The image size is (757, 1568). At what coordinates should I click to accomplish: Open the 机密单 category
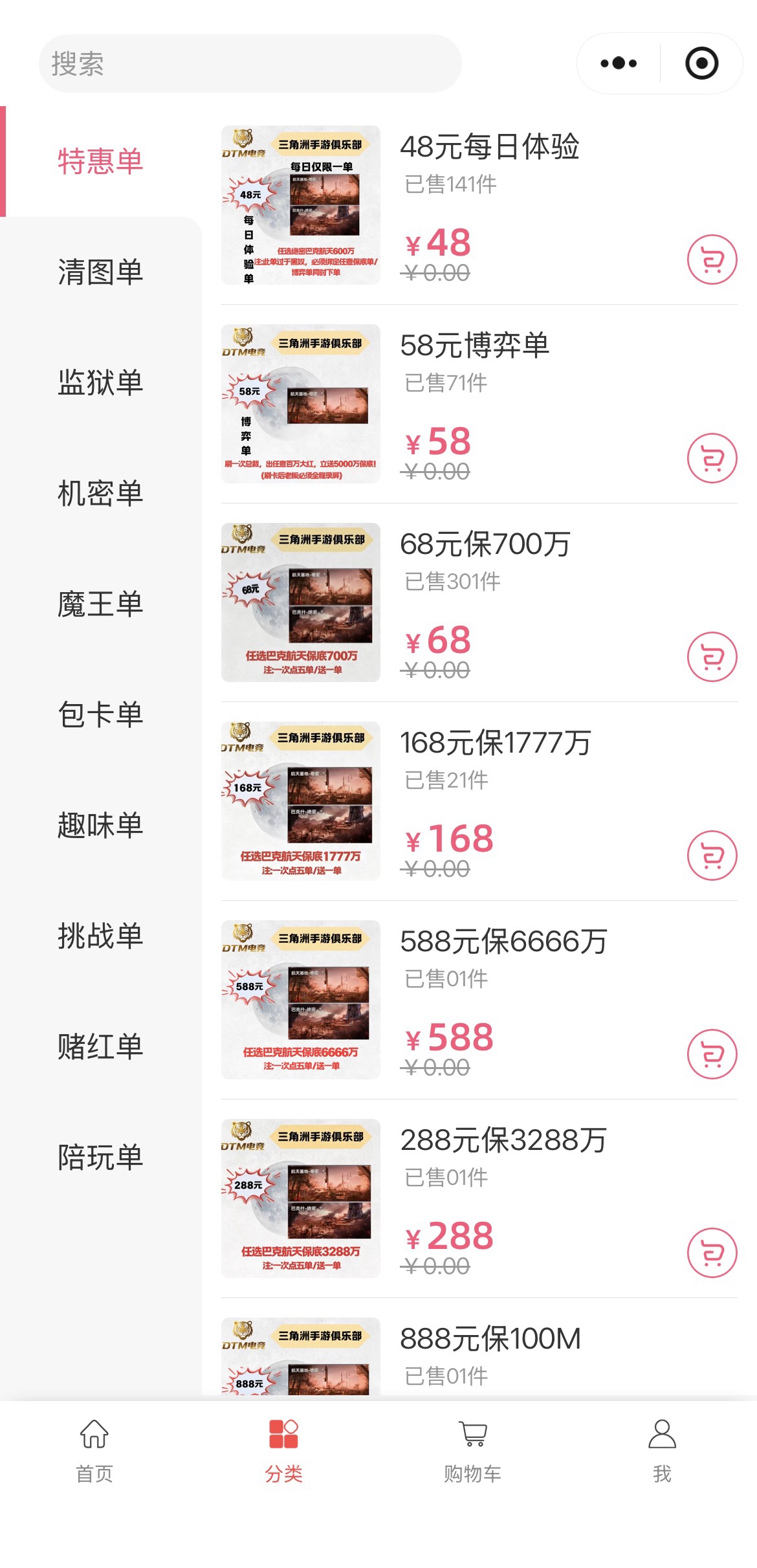(100, 493)
